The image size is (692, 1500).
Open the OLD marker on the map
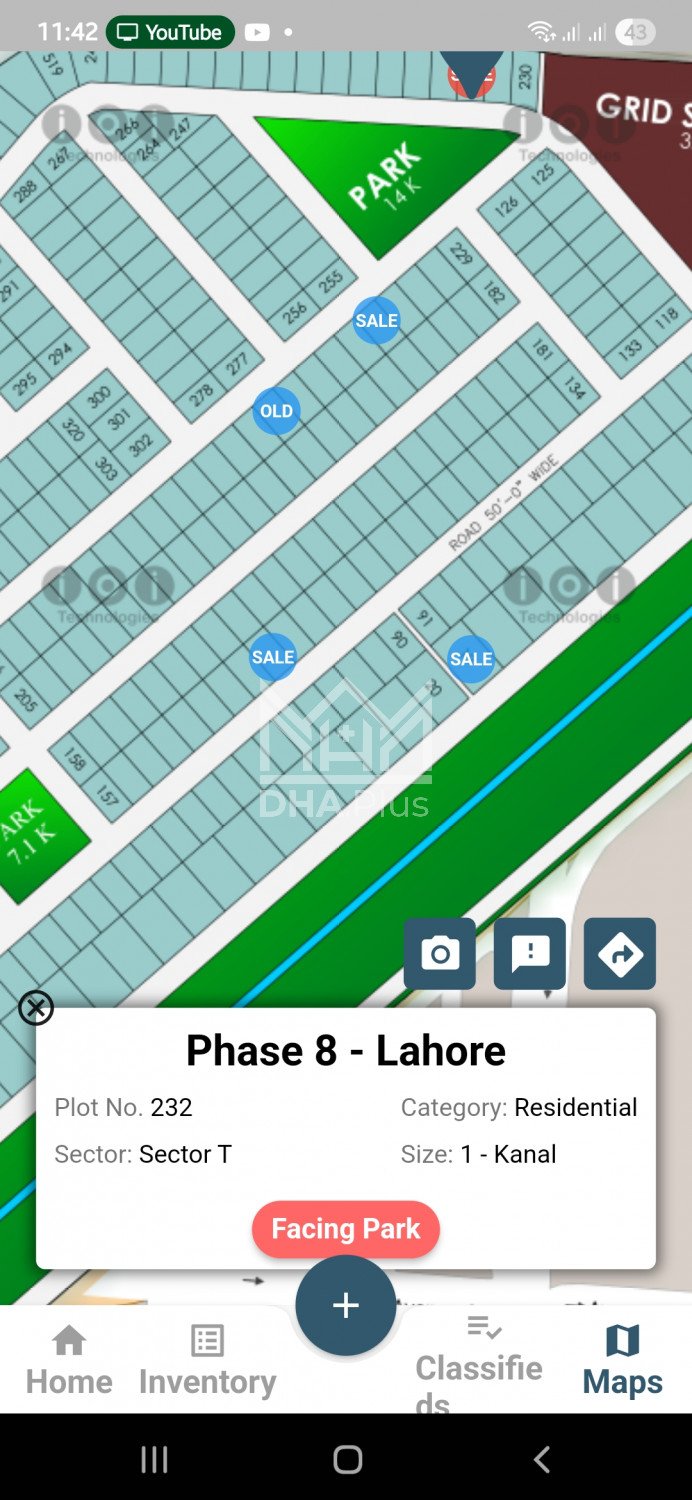pyautogui.click(x=276, y=411)
